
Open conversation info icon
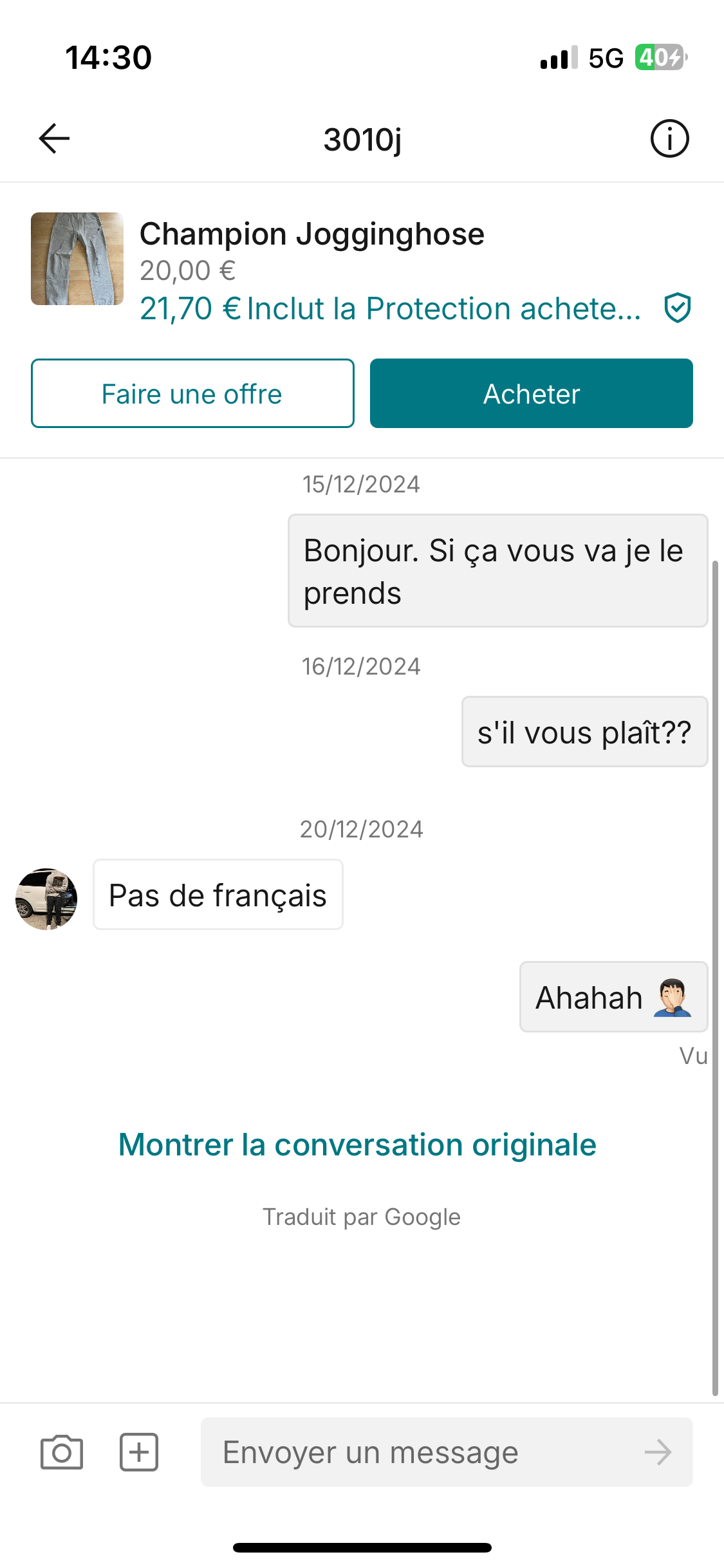point(669,138)
